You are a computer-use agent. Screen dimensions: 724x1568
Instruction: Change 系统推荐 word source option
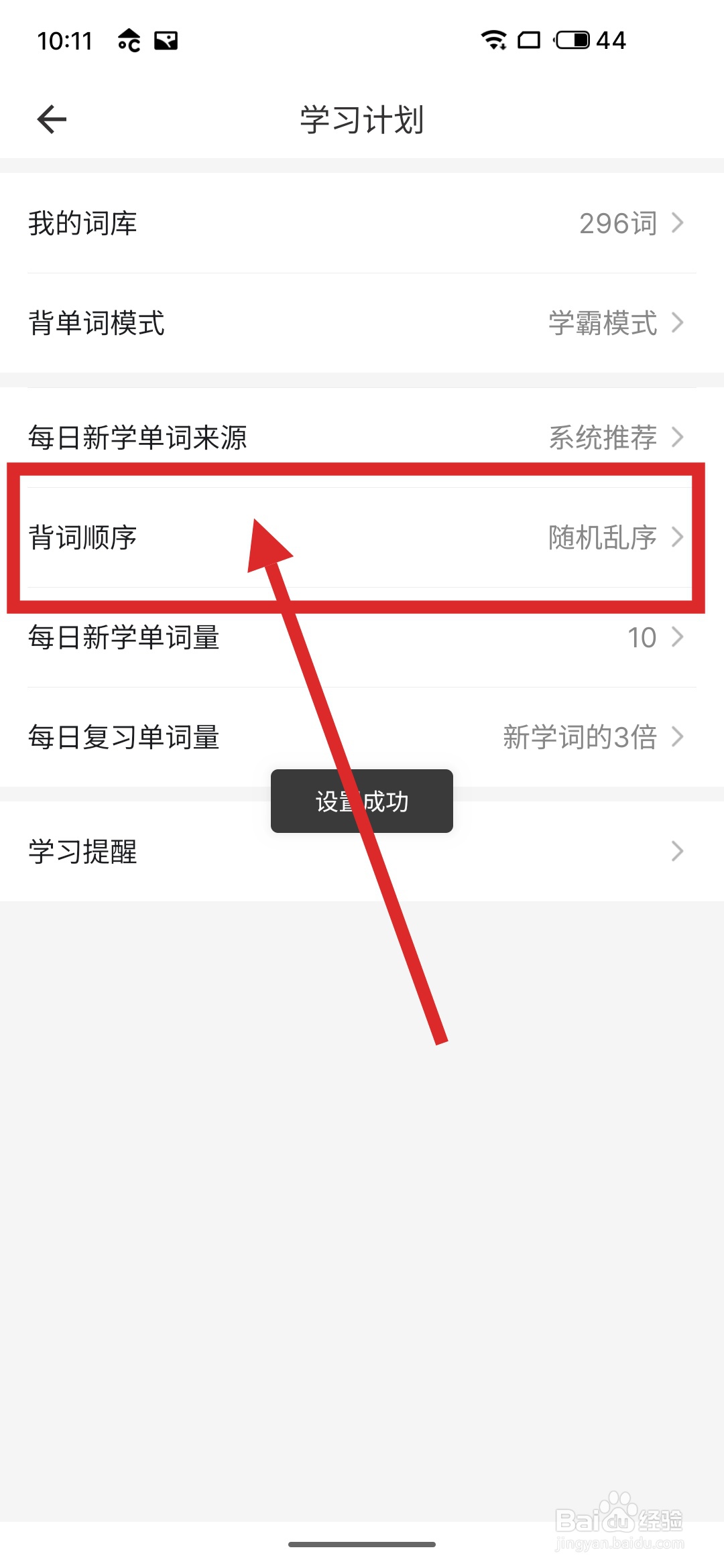[x=603, y=437]
